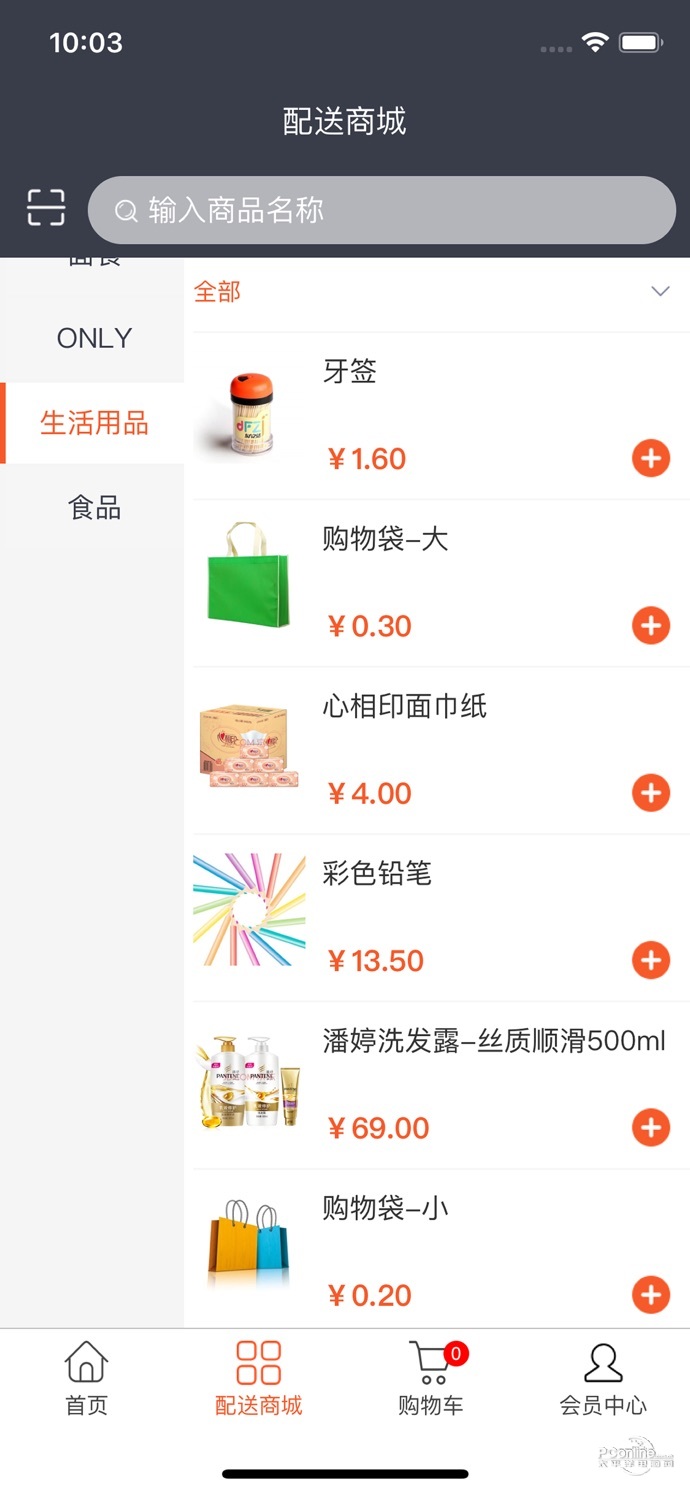This screenshot has width=690, height=1493.
Task: Switch to the 配送商城 tab
Action: point(259,1379)
